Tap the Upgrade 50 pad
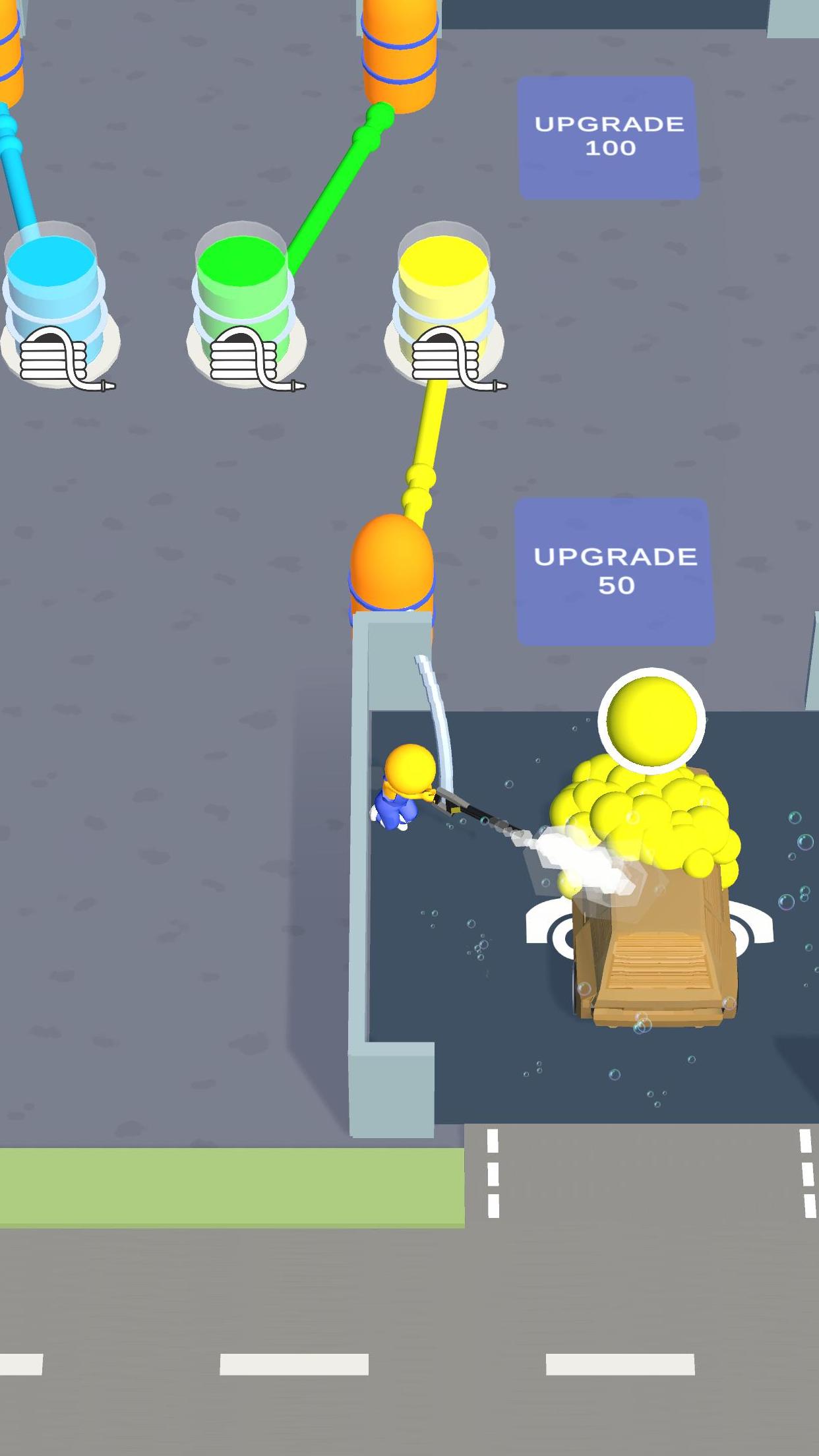 pyautogui.click(x=615, y=572)
